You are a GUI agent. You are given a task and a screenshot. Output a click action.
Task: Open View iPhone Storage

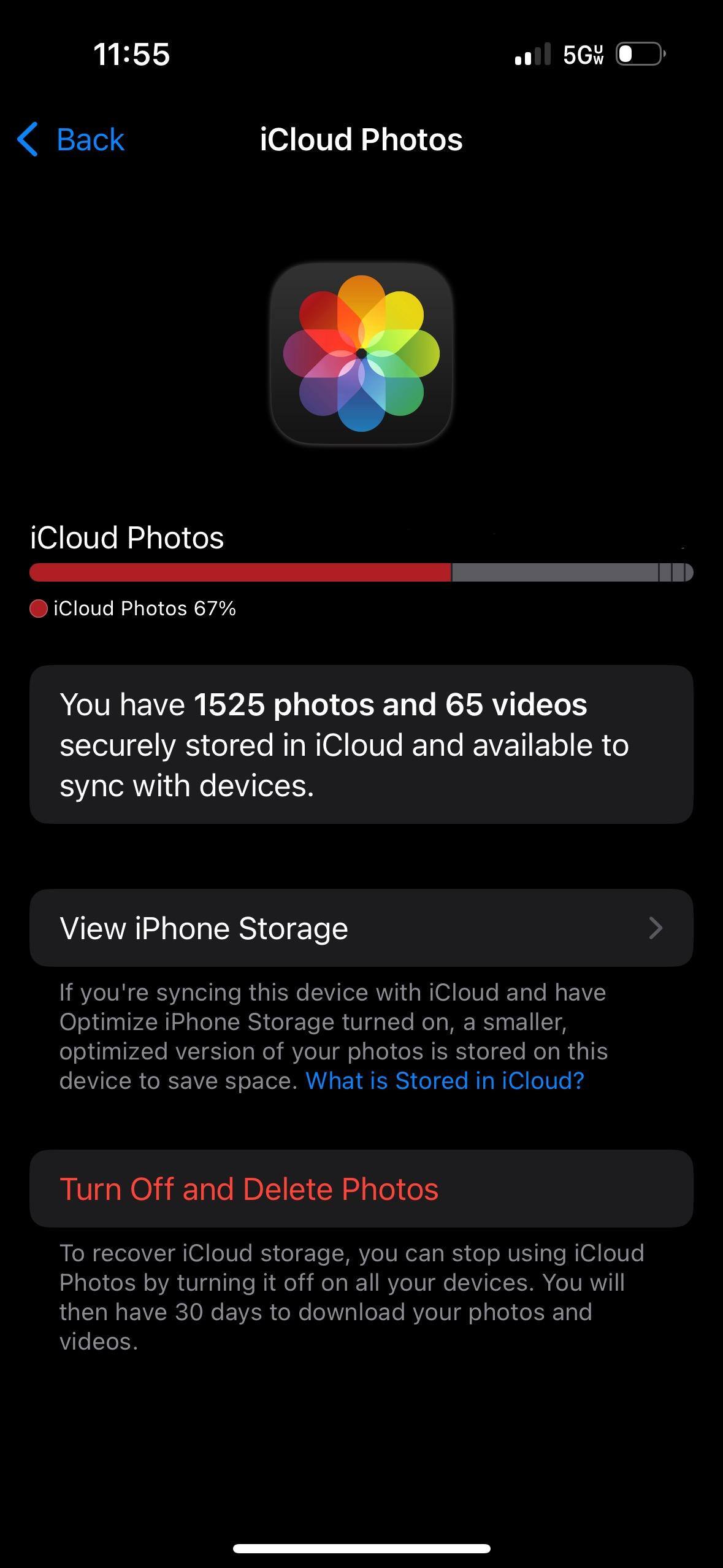[361, 928]
